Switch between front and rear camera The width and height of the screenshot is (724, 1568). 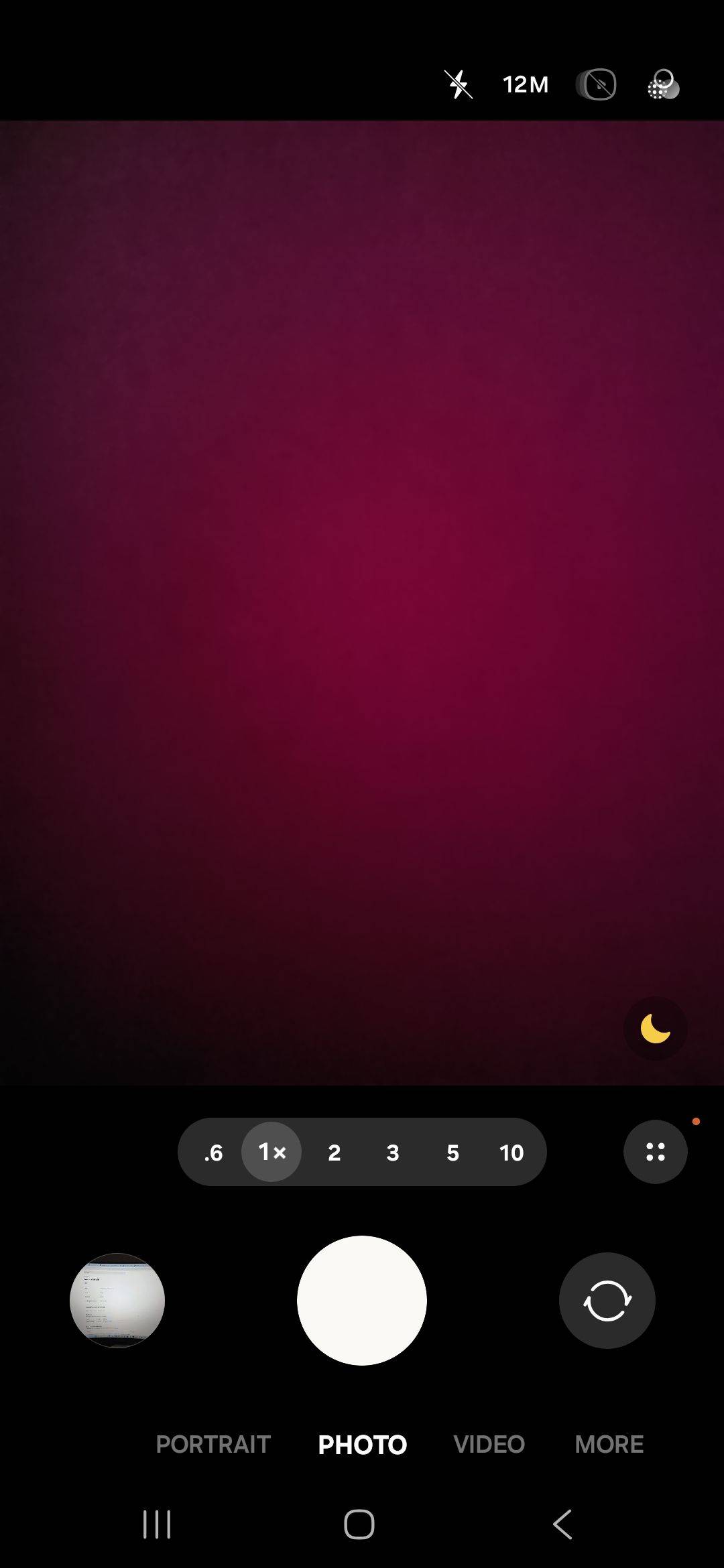click(x=607, y=1300)
